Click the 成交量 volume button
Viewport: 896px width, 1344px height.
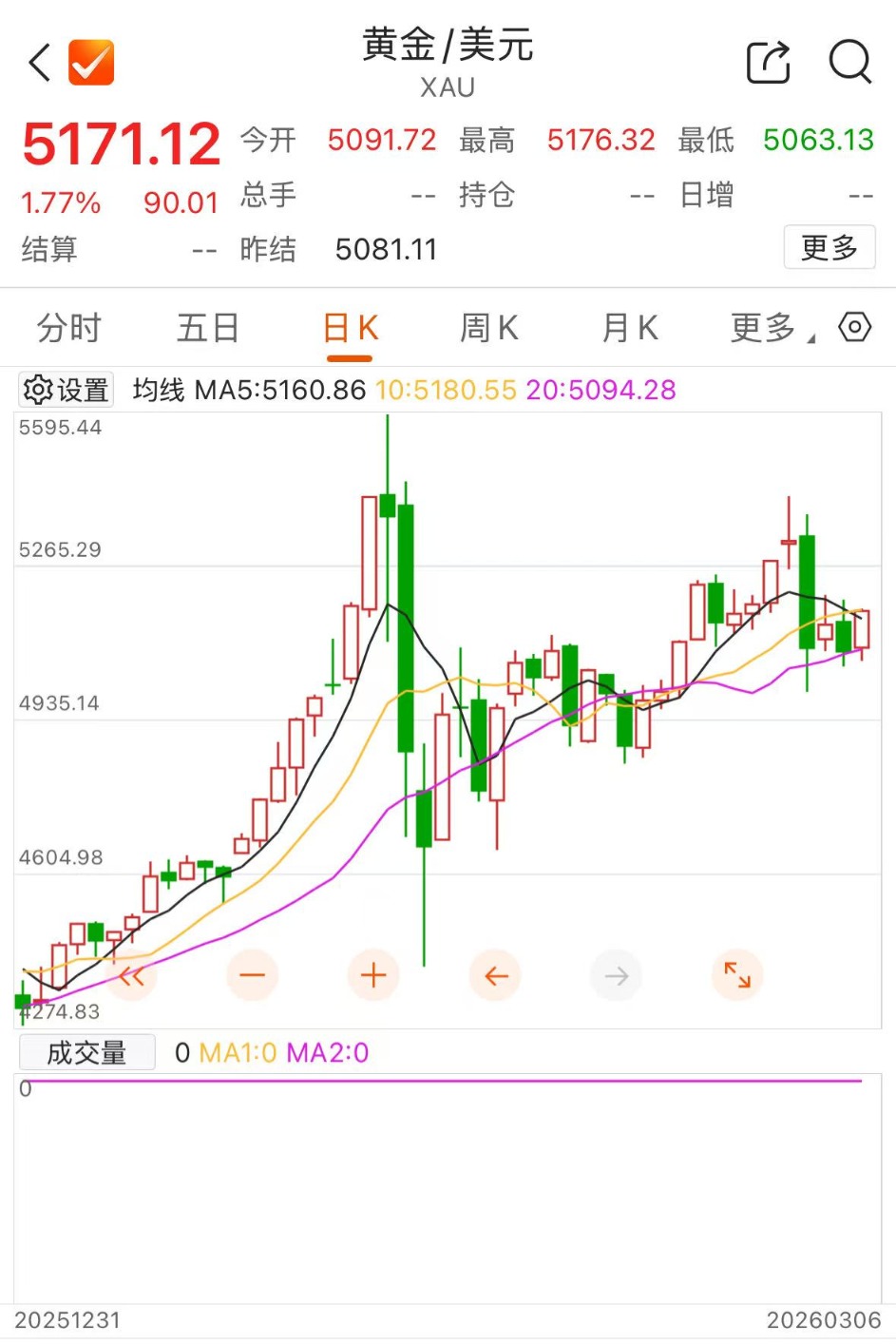(86, 1051)
